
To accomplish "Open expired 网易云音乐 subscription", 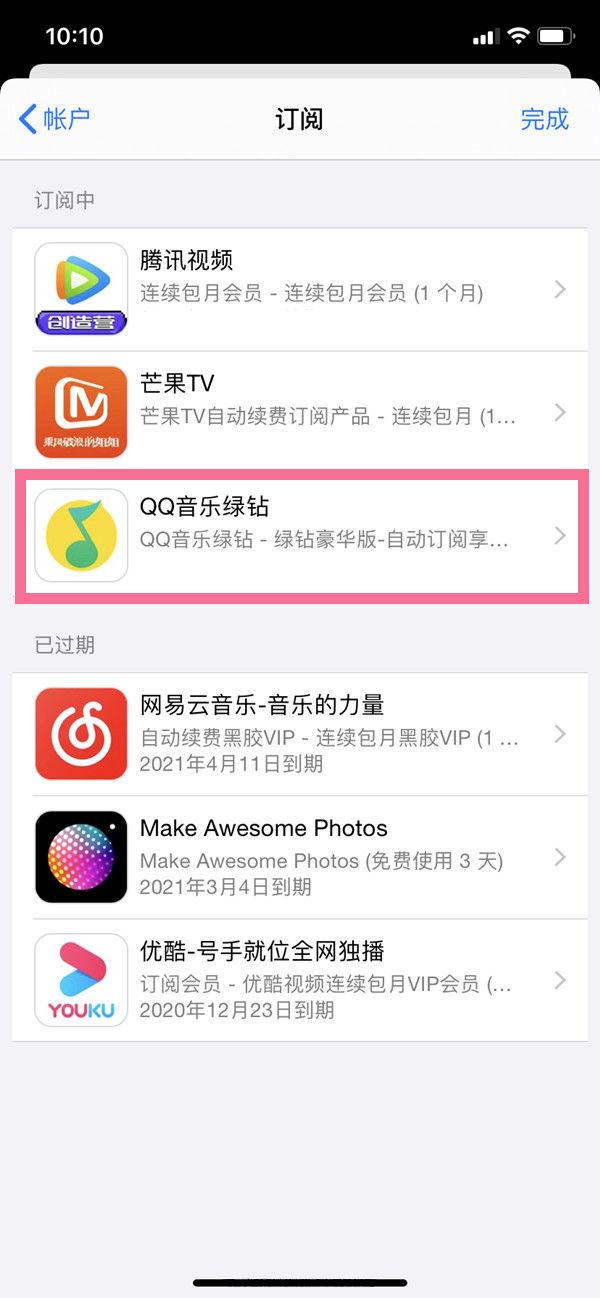I will [300, 734].
